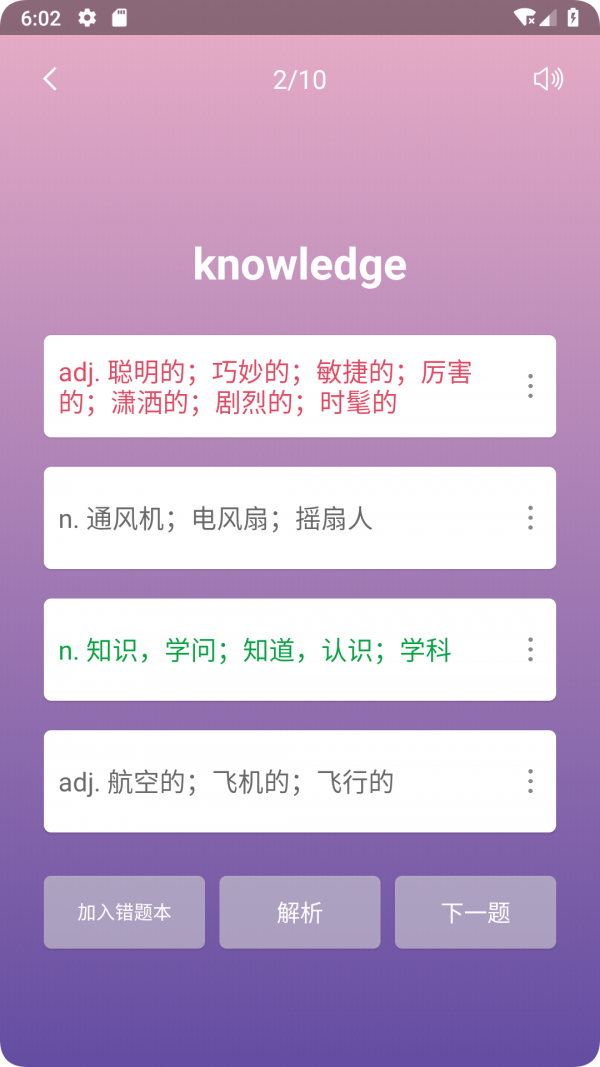The height and width of the screenshot is (1067, 600).
Task: Go to the next question with 下一题
Action: click(475, 912)
